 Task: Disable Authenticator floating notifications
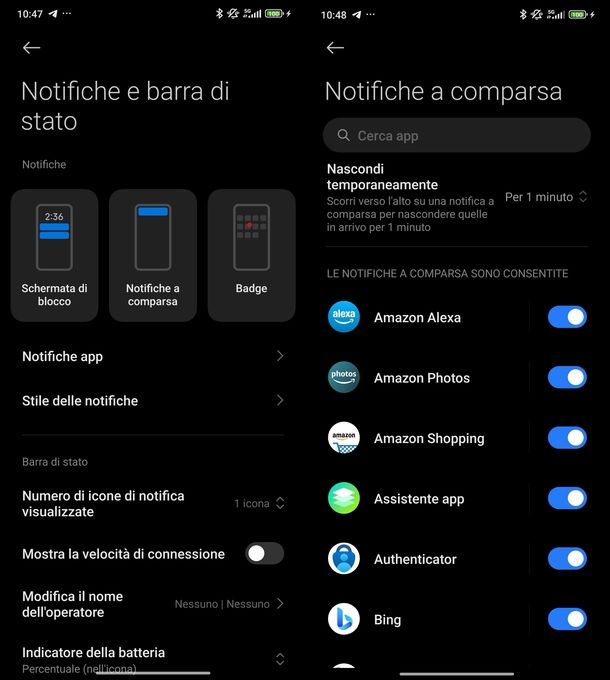point(567,559)
